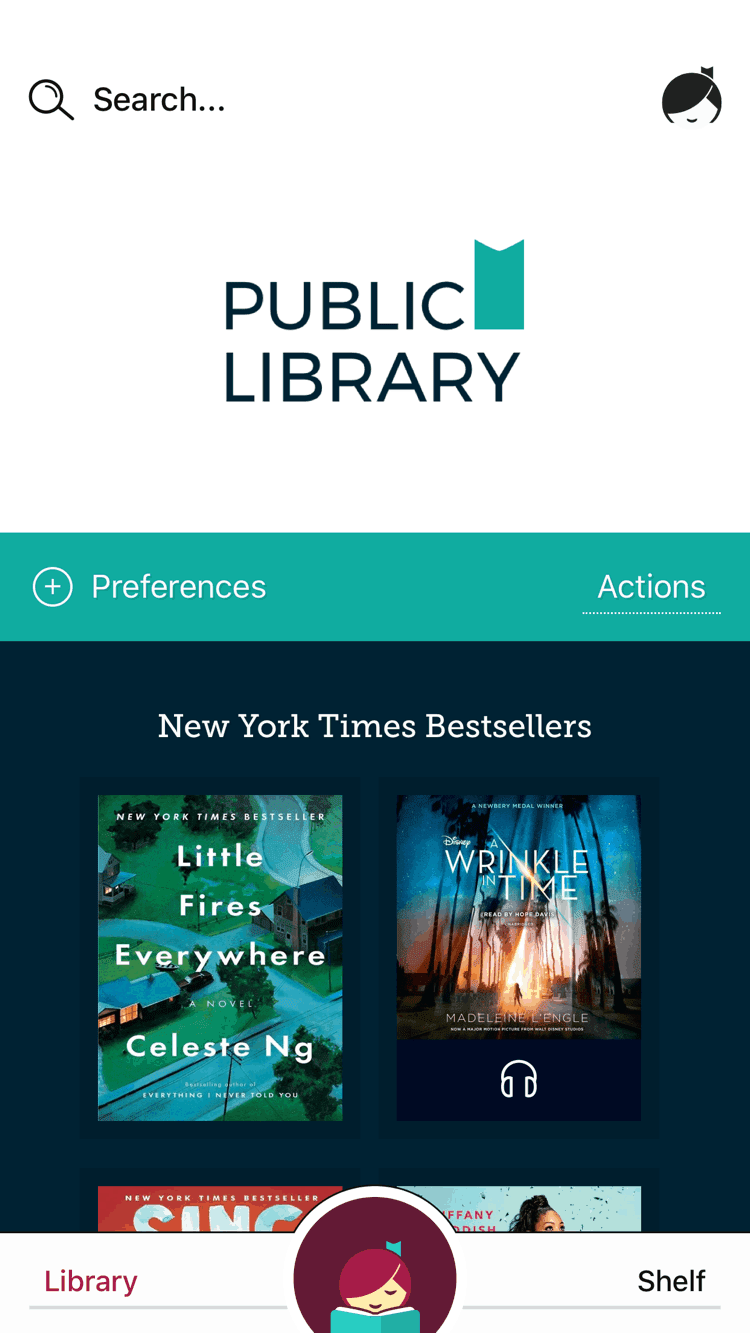Open A Wrinkle in Time audiobook
Viewport: 750px width, 1333px height.
[519, 958]
